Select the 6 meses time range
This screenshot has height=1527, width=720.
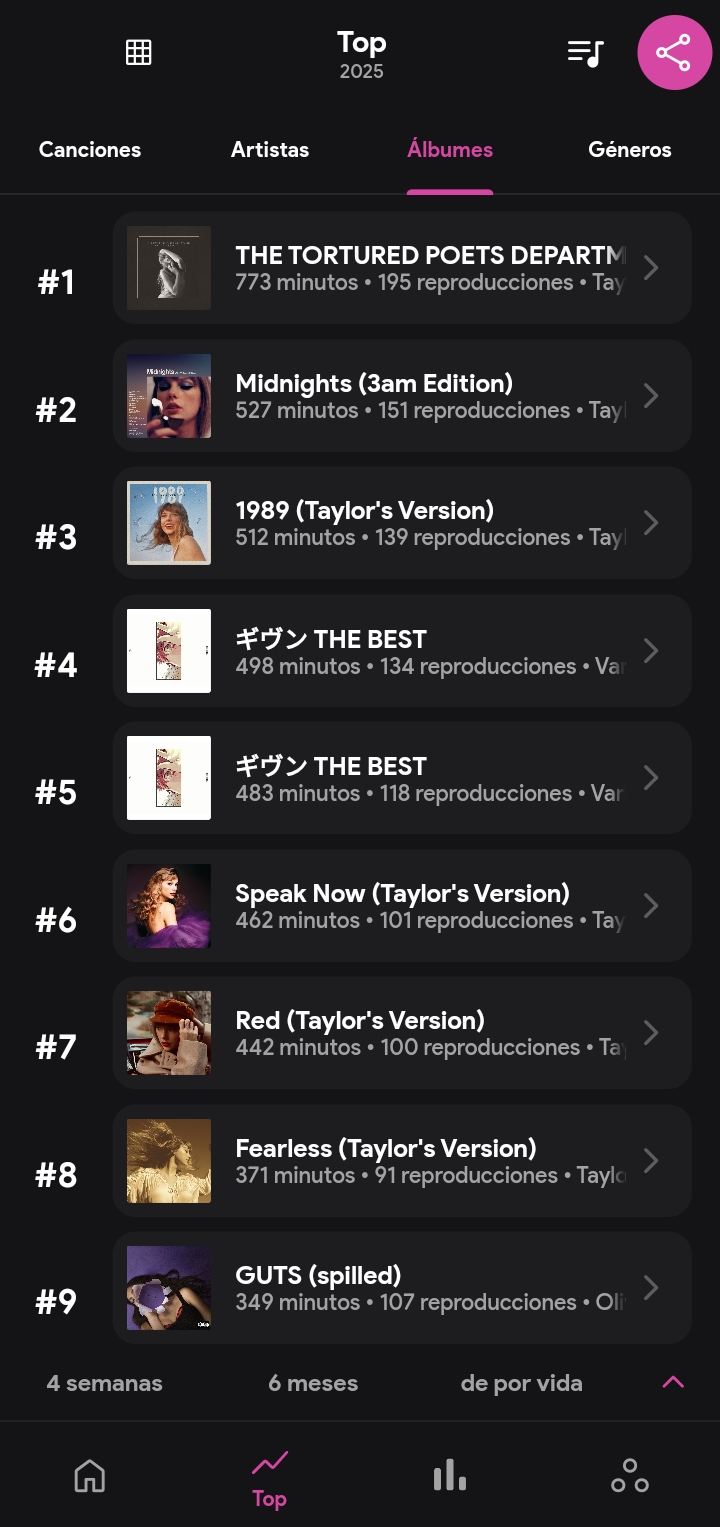(313, 1384)
